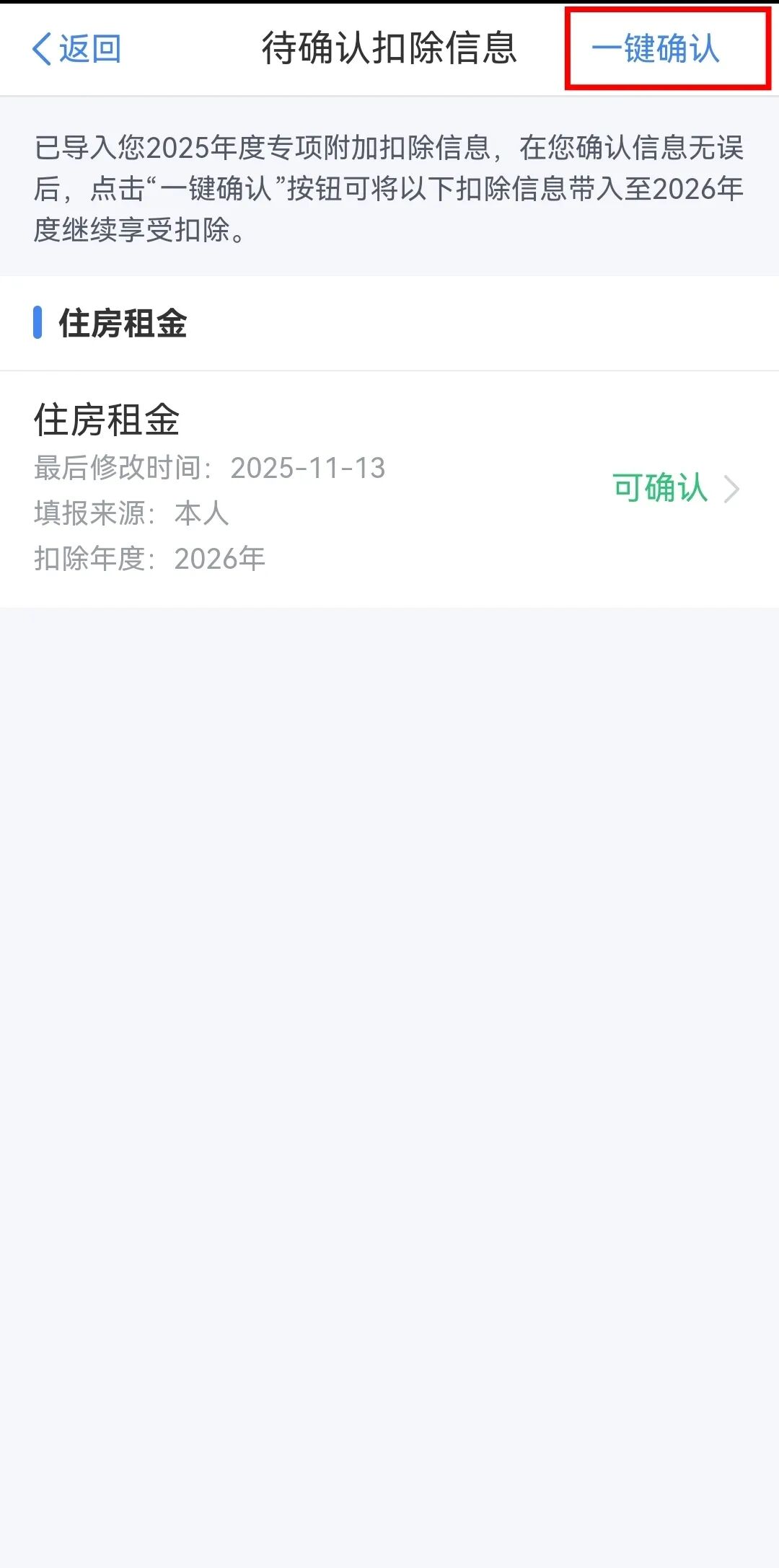Tap the arrow to open housing rent details

click(734, 487)
